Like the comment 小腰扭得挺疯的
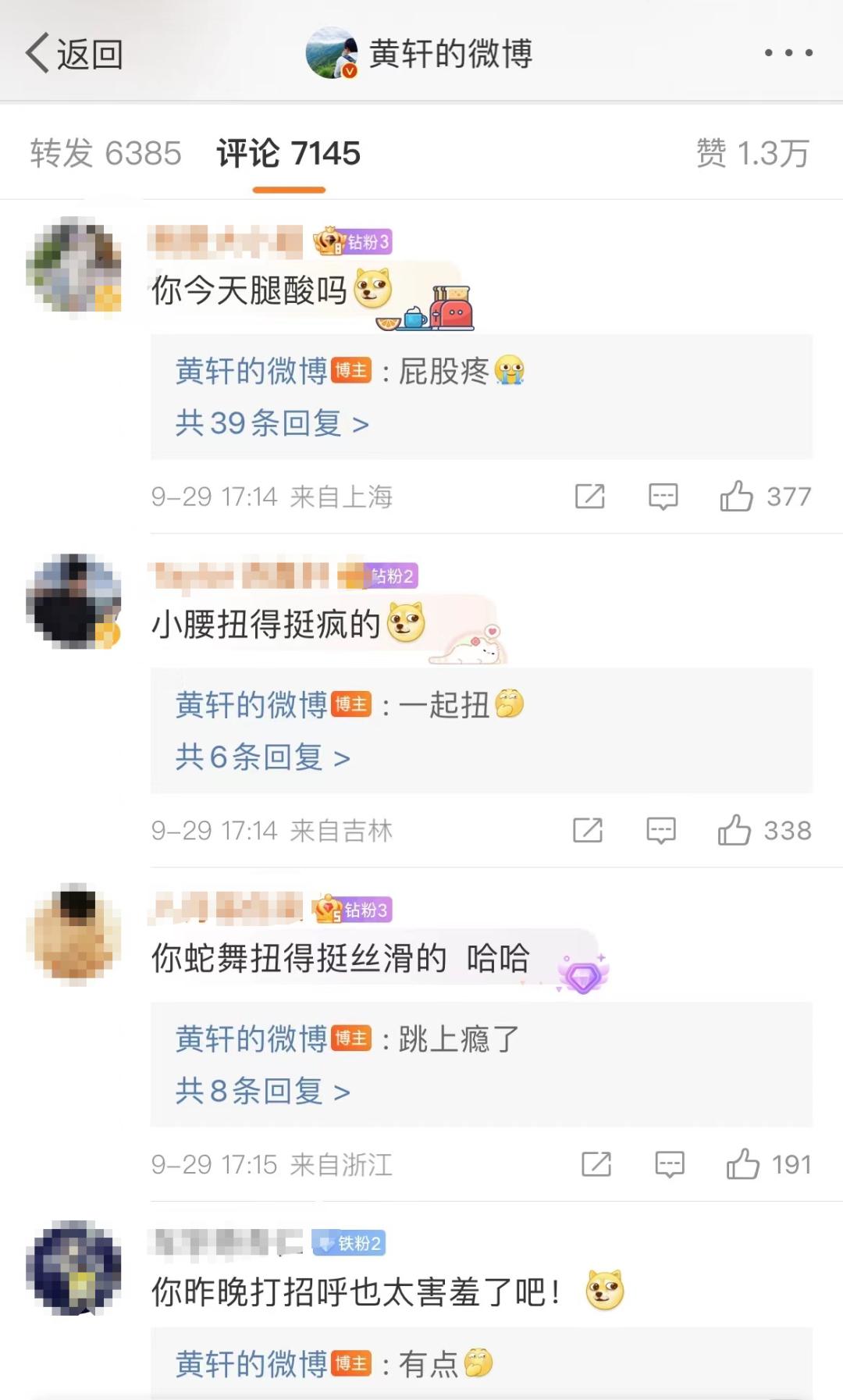 tap(735, 830)
